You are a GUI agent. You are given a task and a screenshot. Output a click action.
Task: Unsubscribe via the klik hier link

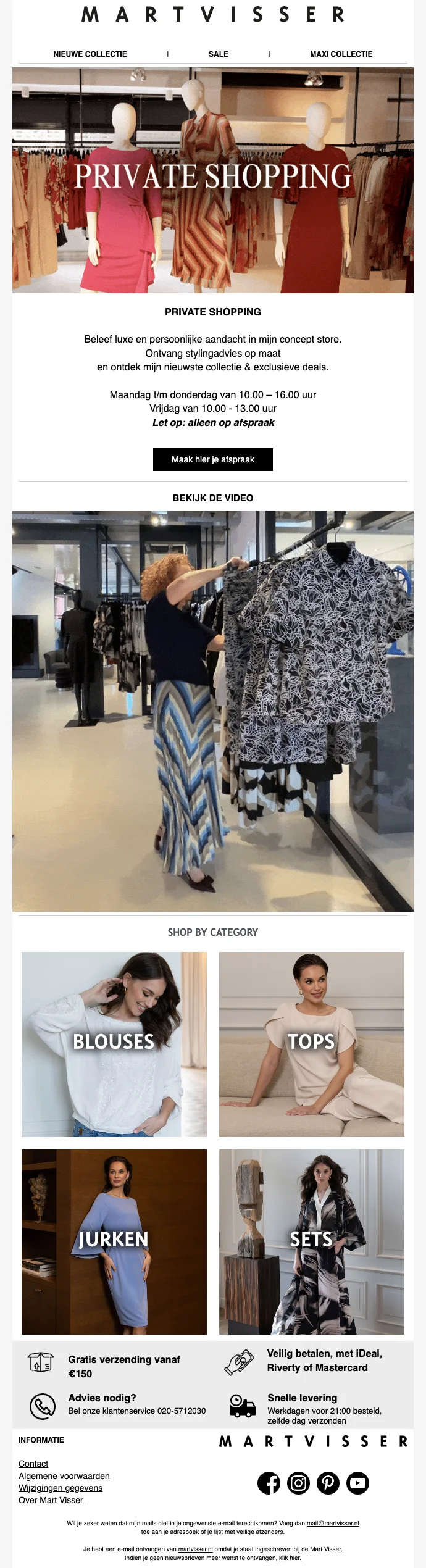(290, 1558)
